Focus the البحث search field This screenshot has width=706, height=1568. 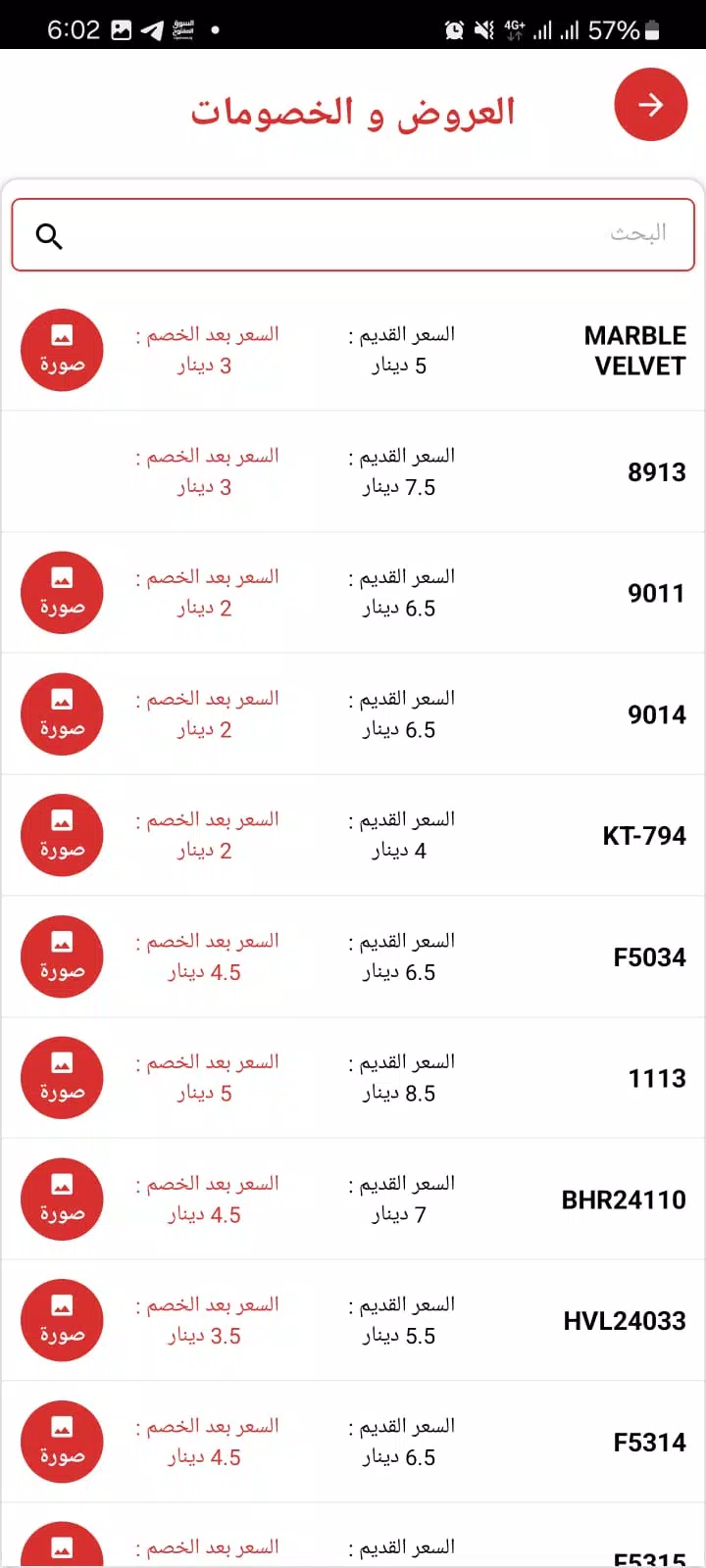pyautogui.click(x=353, y=235)
